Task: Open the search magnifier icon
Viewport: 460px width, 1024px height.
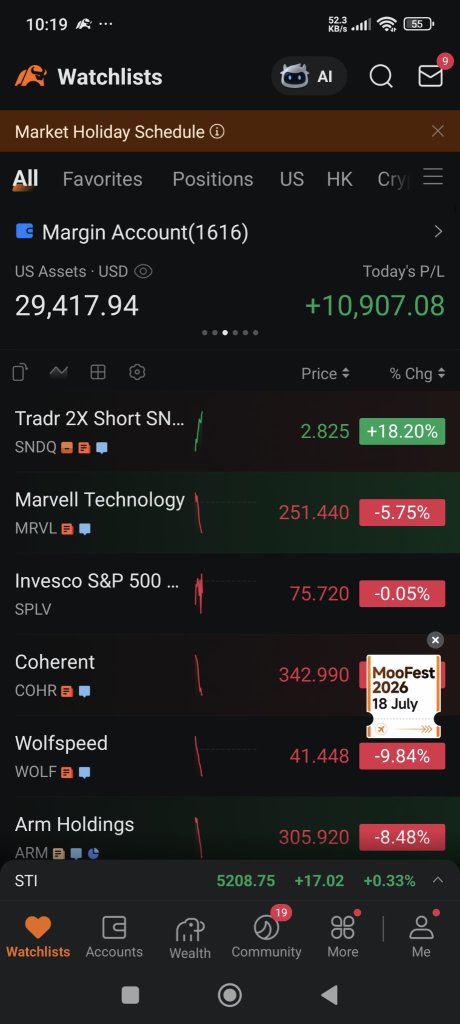Action: tap(381, 76)
